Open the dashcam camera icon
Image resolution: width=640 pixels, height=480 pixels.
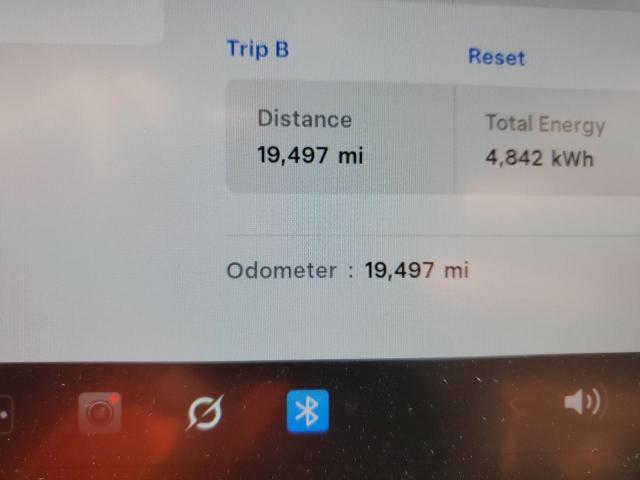[100, 412]
